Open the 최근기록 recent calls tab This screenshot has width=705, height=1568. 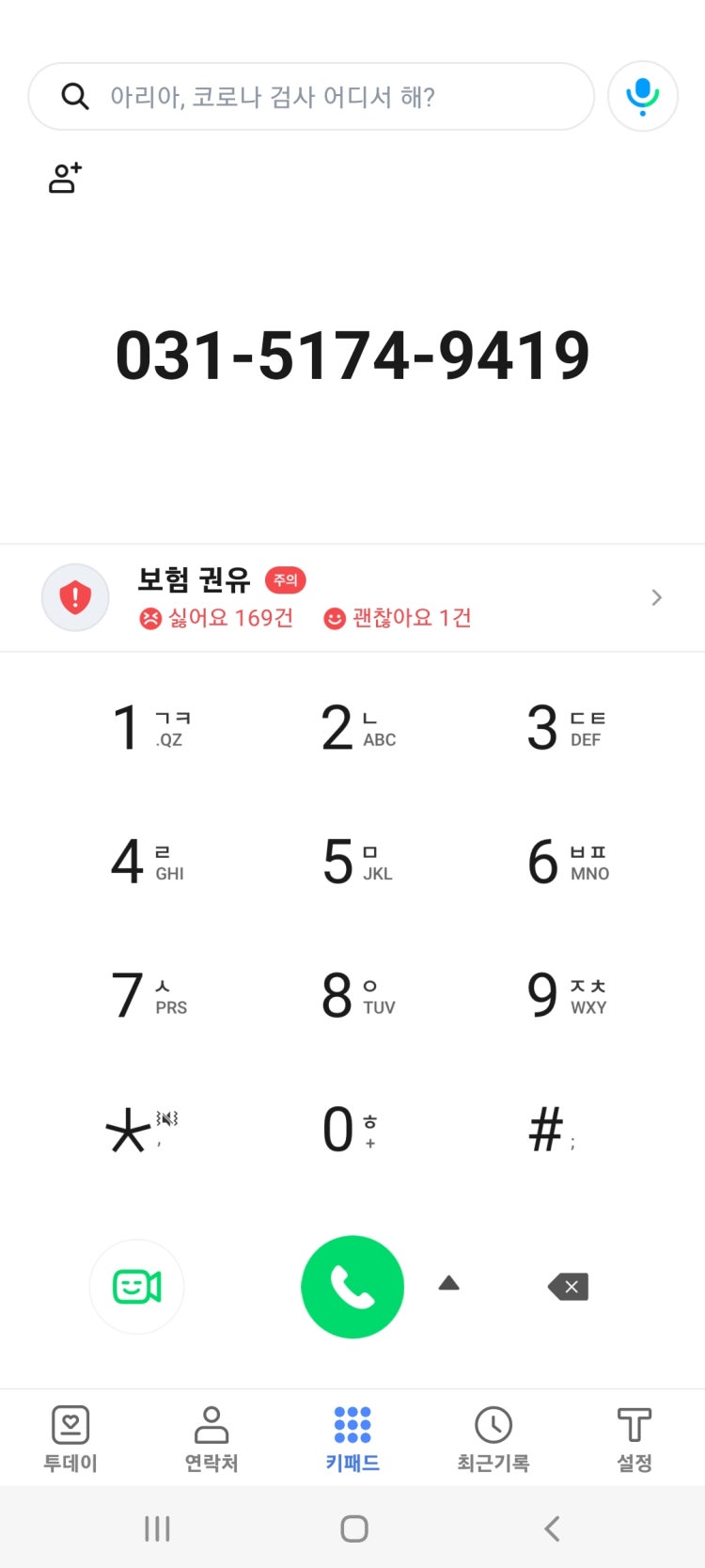pyautogui.click(x=493, y=1436)
